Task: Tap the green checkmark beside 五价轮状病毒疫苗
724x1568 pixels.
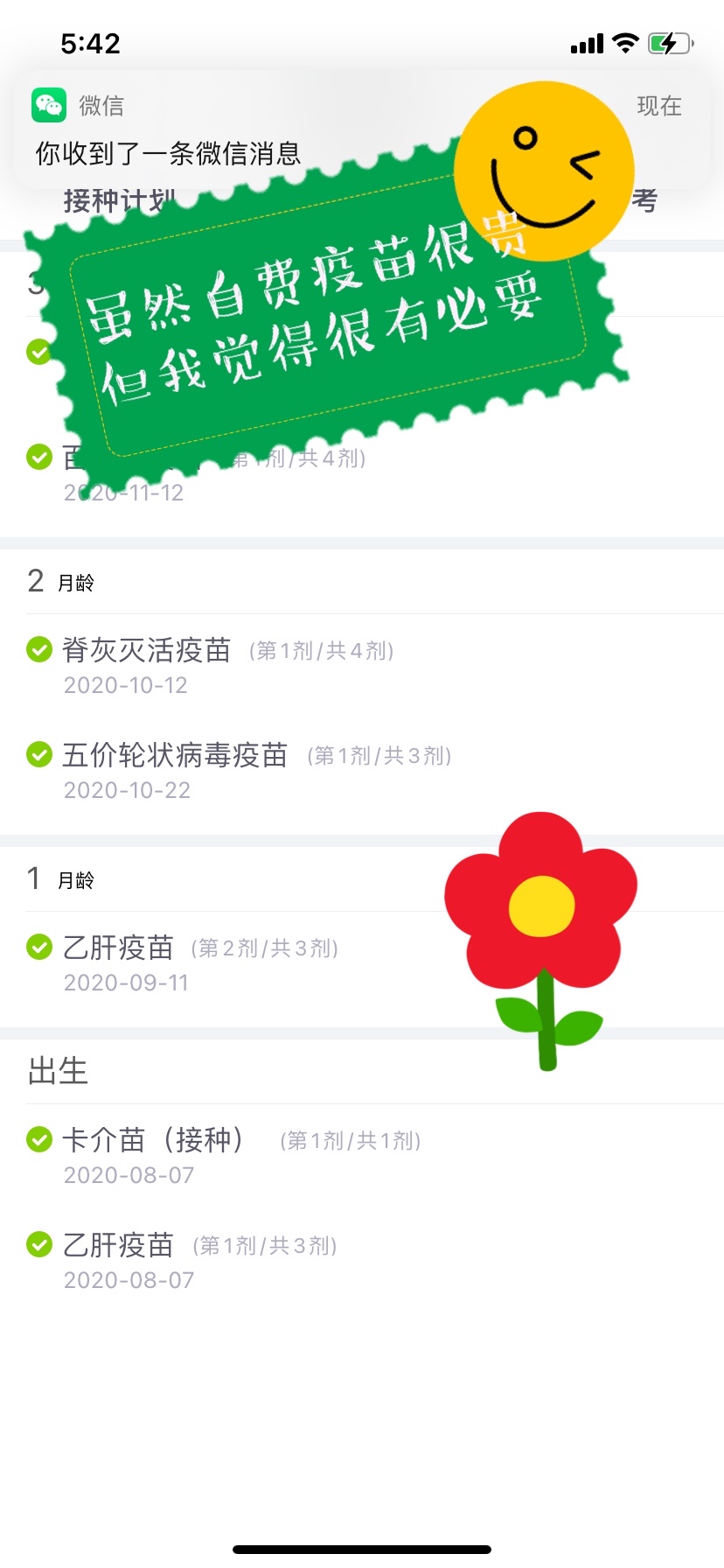Action: coord(38,754)
